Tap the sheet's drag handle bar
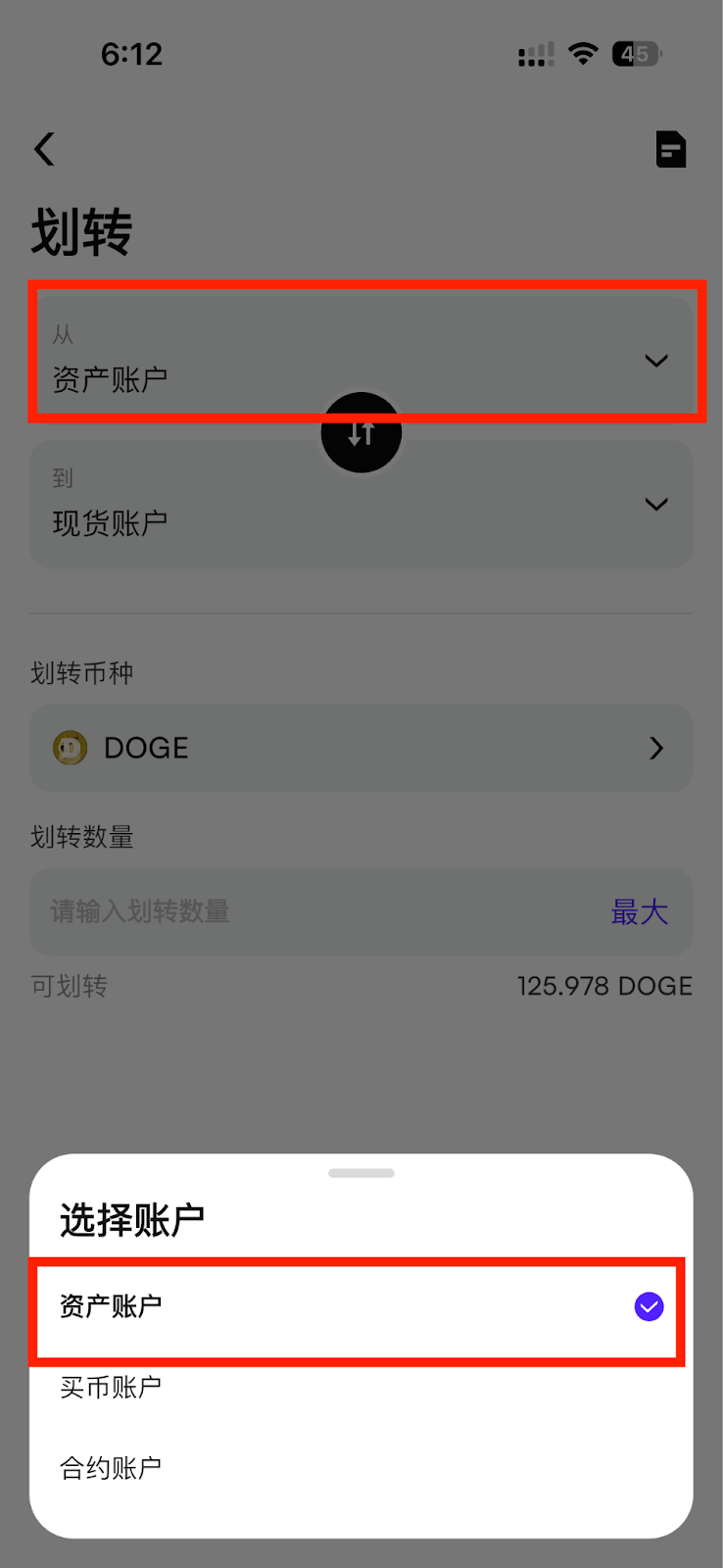 pyautogui.click(x=361, y=1173)
